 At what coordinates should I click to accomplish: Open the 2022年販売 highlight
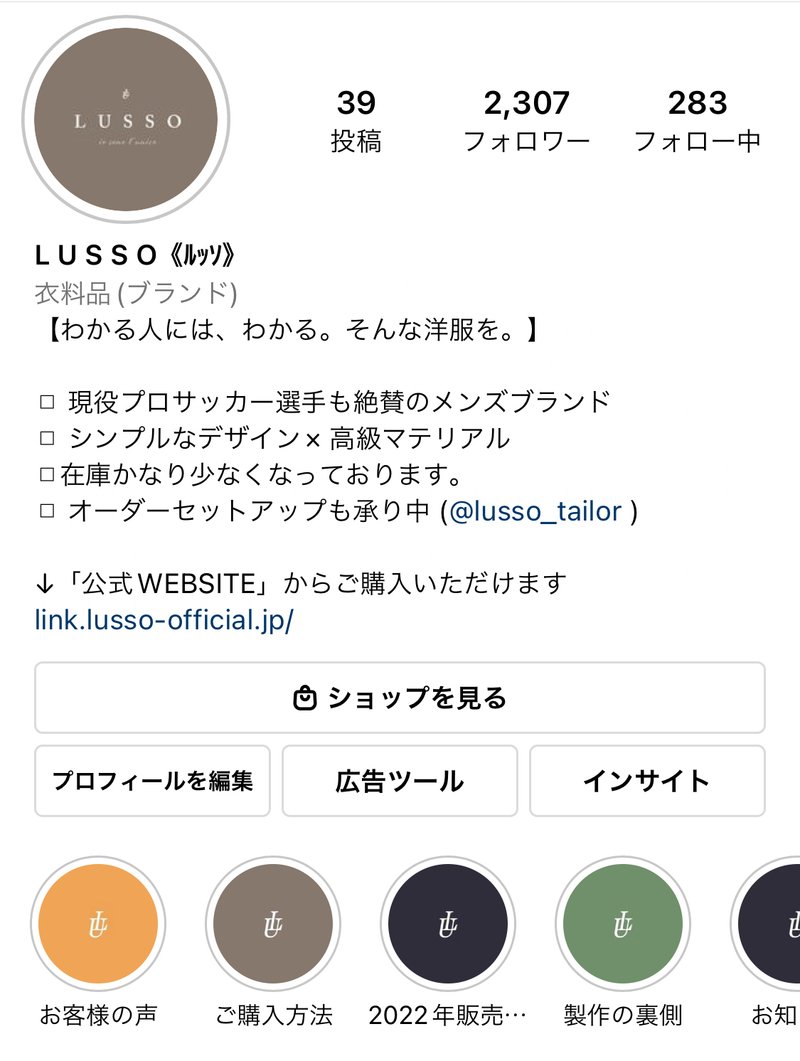tap(448, 924)
